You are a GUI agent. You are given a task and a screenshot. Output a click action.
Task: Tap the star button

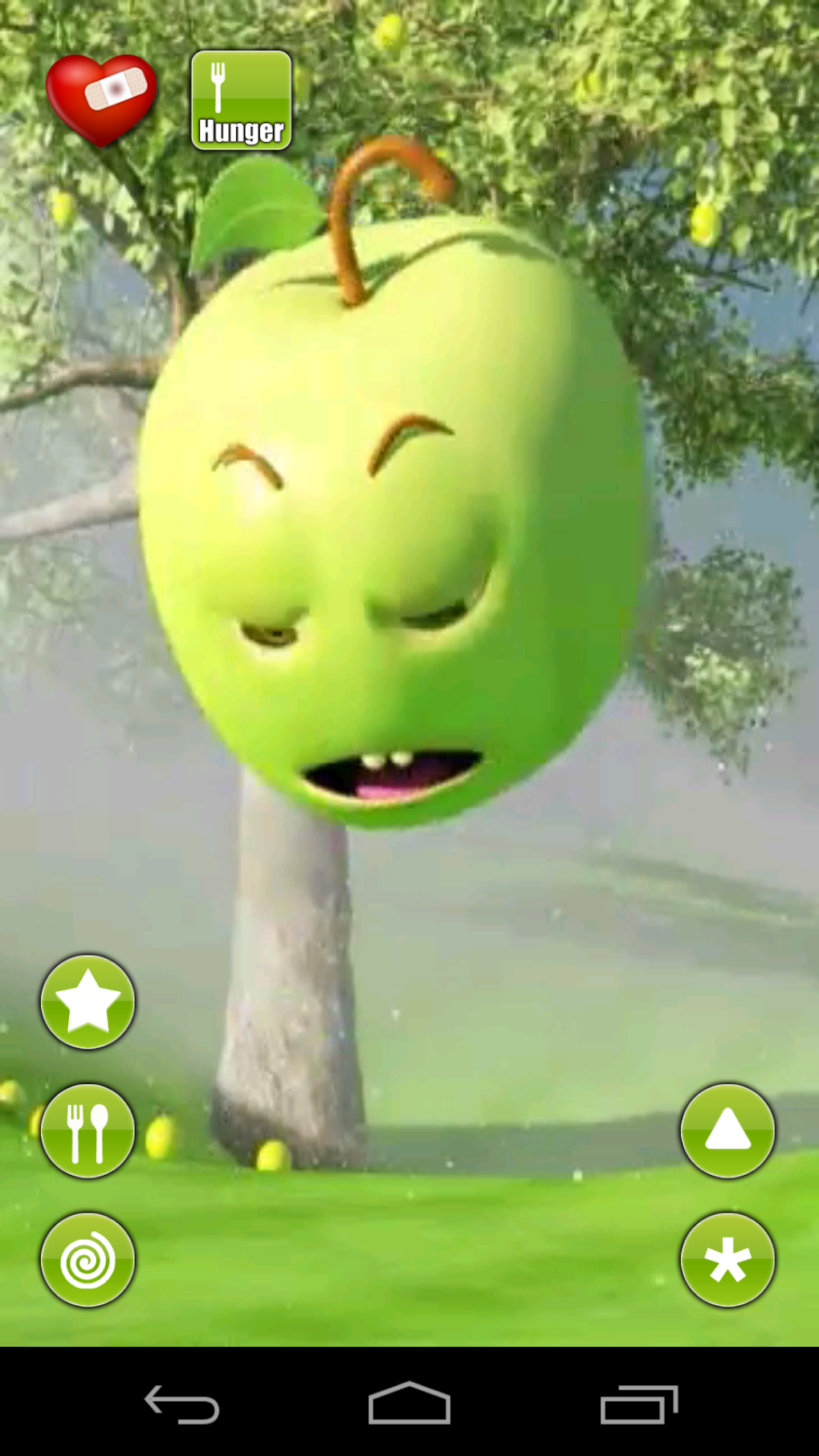point(88,1001)
